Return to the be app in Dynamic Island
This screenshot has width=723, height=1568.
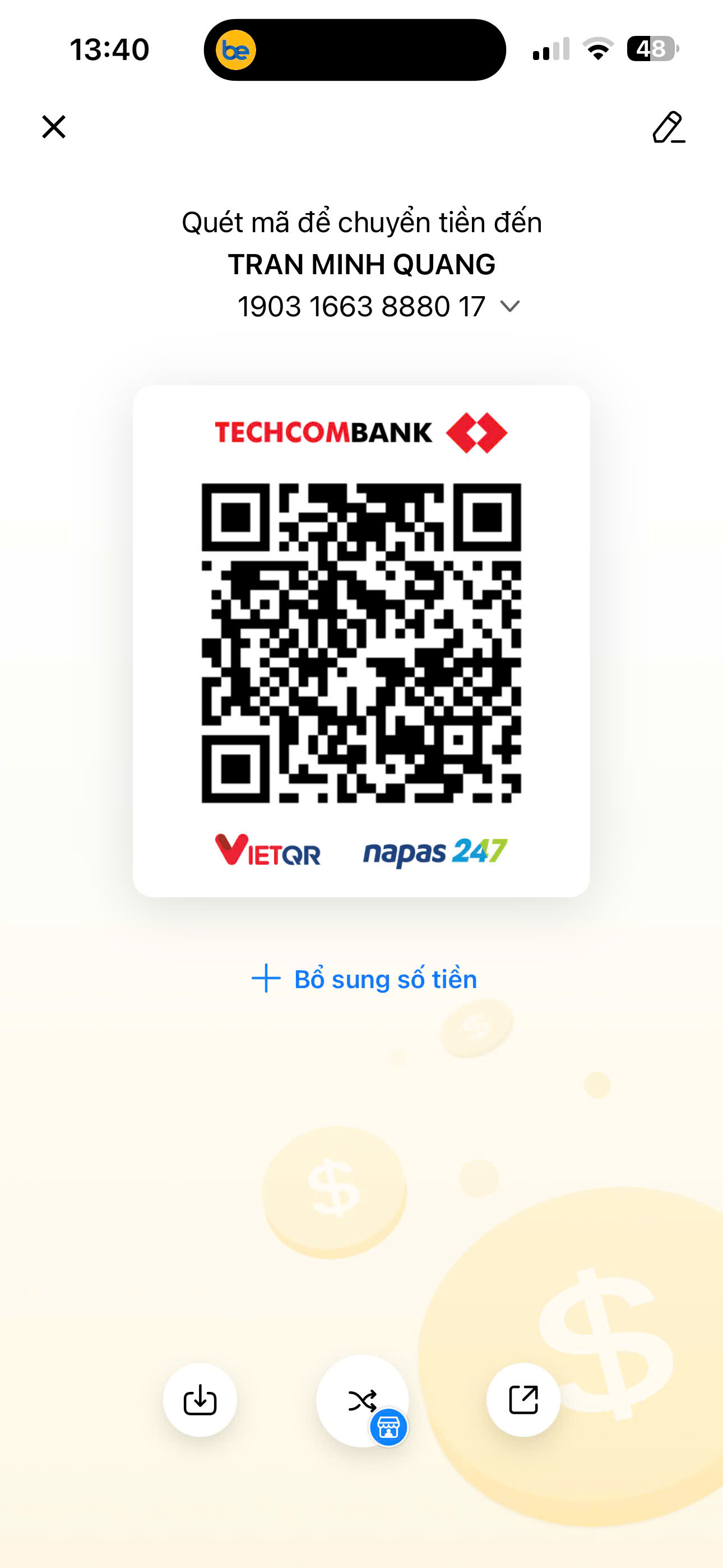pyautogui.click(x=236, y=50)
